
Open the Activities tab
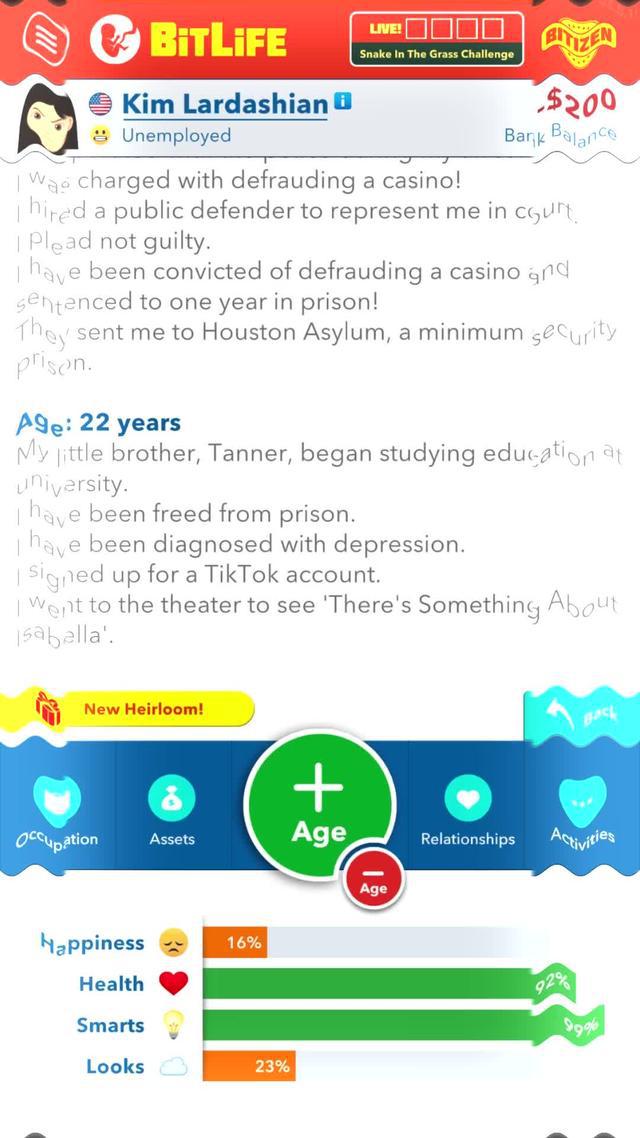pyautogui.click(x=583, y=810)
